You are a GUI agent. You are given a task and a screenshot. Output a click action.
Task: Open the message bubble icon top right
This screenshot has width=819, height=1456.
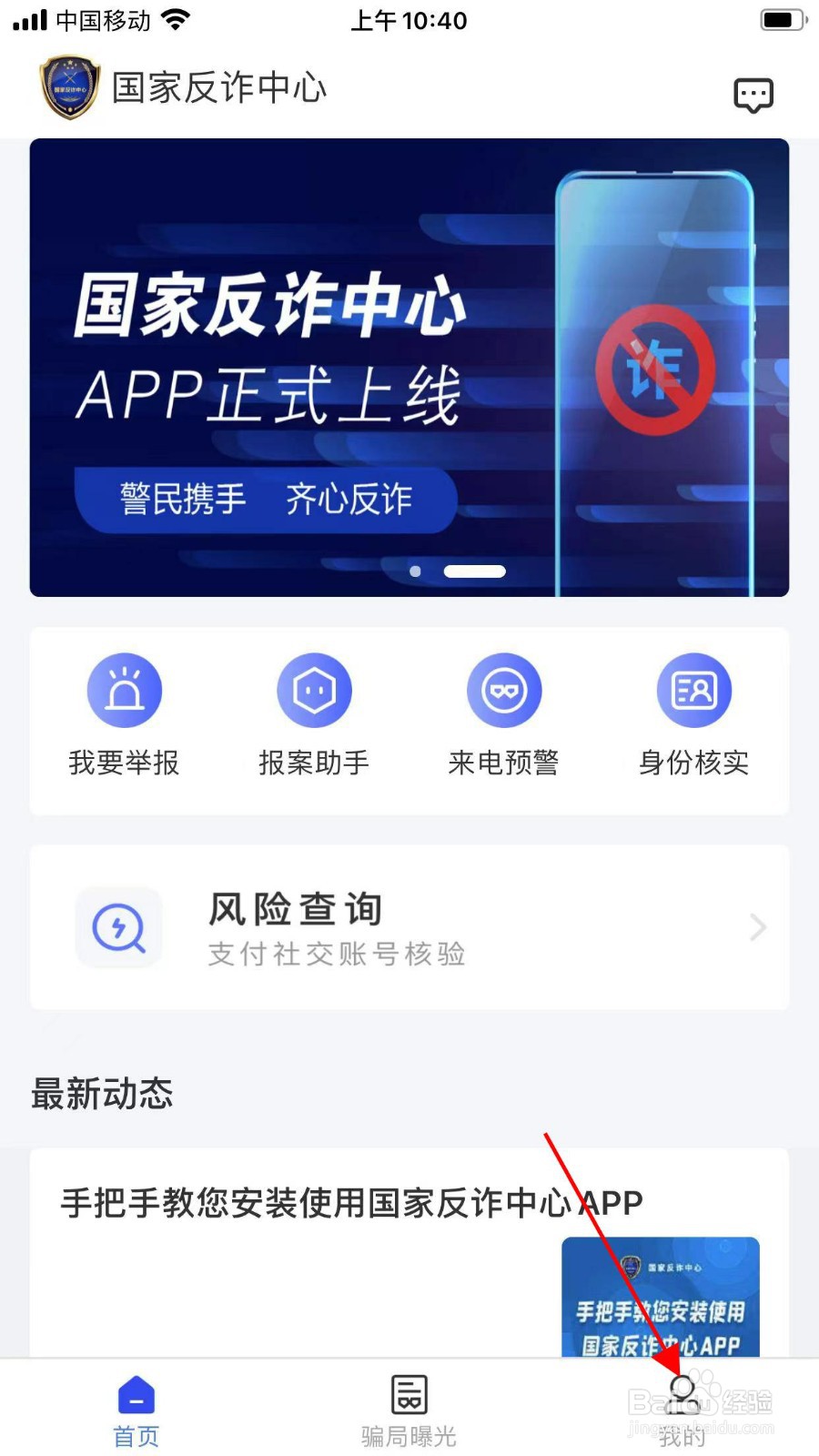pos(753,94)
